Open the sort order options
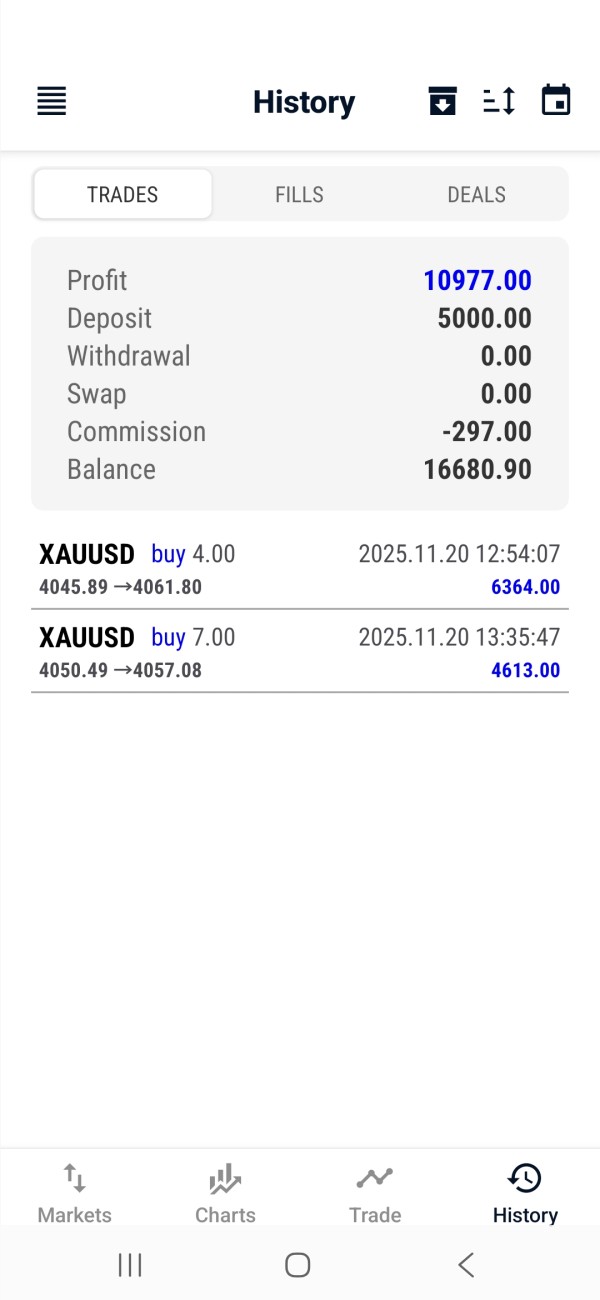Image resolution: width=600 pixels, height=1300 pixels. coord(499,101)
